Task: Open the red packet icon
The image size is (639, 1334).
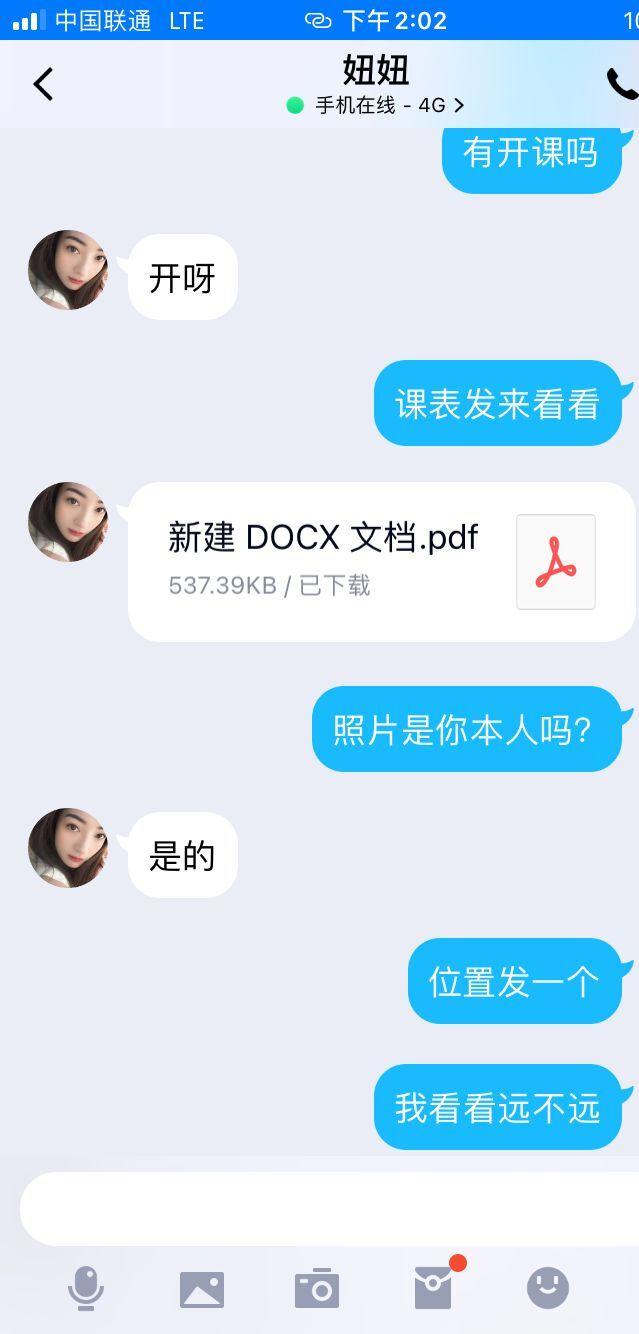Action: point(434,1288)
